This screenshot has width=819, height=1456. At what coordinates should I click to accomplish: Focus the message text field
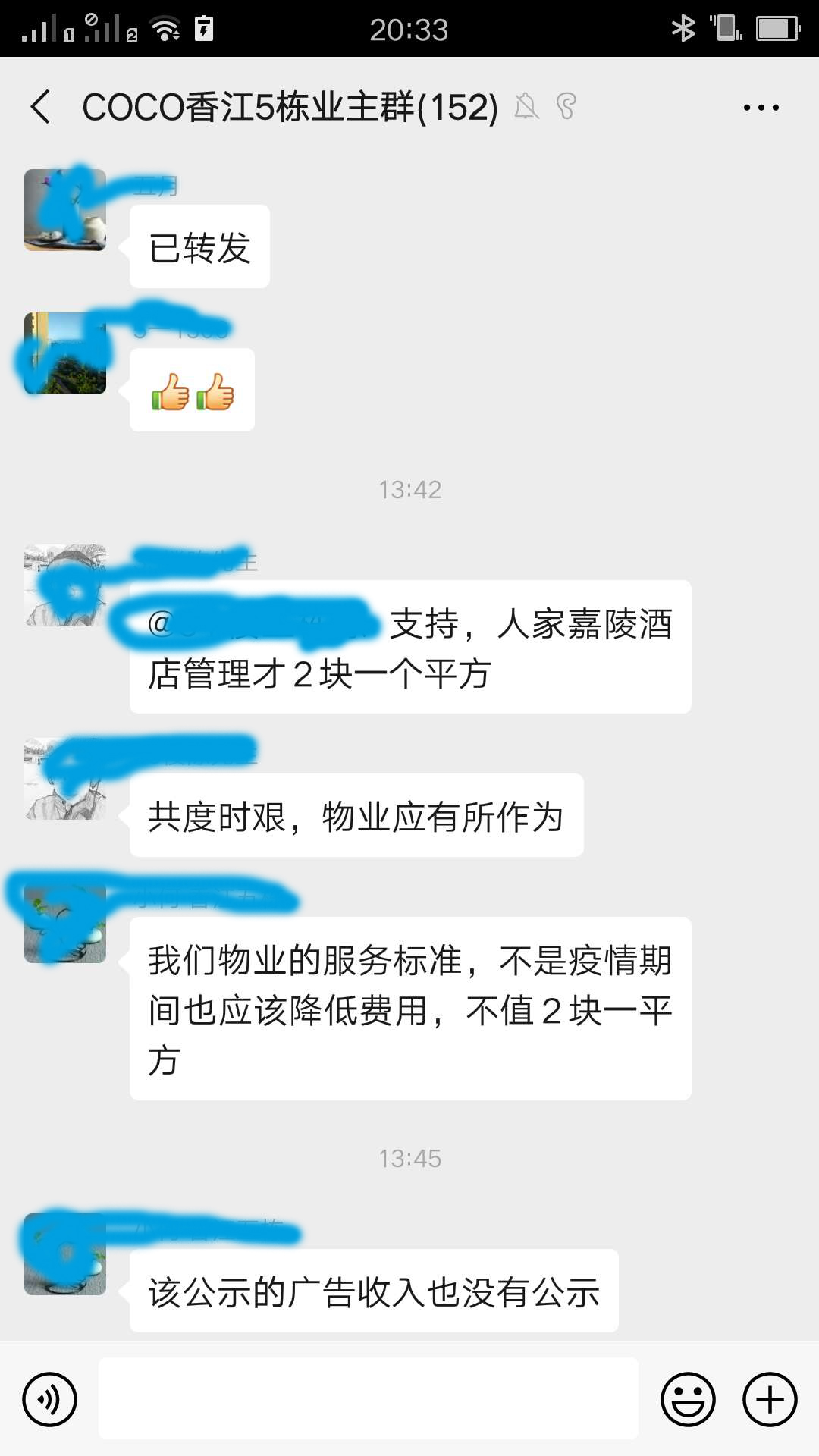click(x=368, y=1398)
